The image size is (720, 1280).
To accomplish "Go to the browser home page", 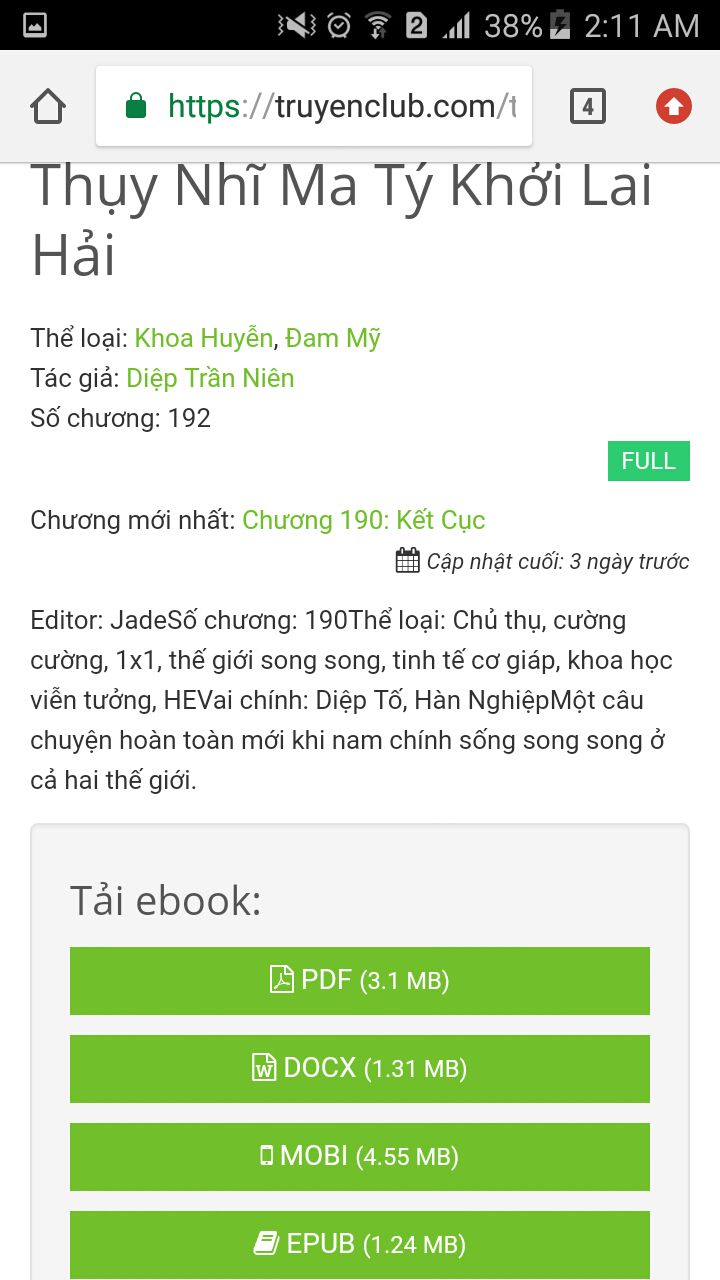I will click(48, 106).
